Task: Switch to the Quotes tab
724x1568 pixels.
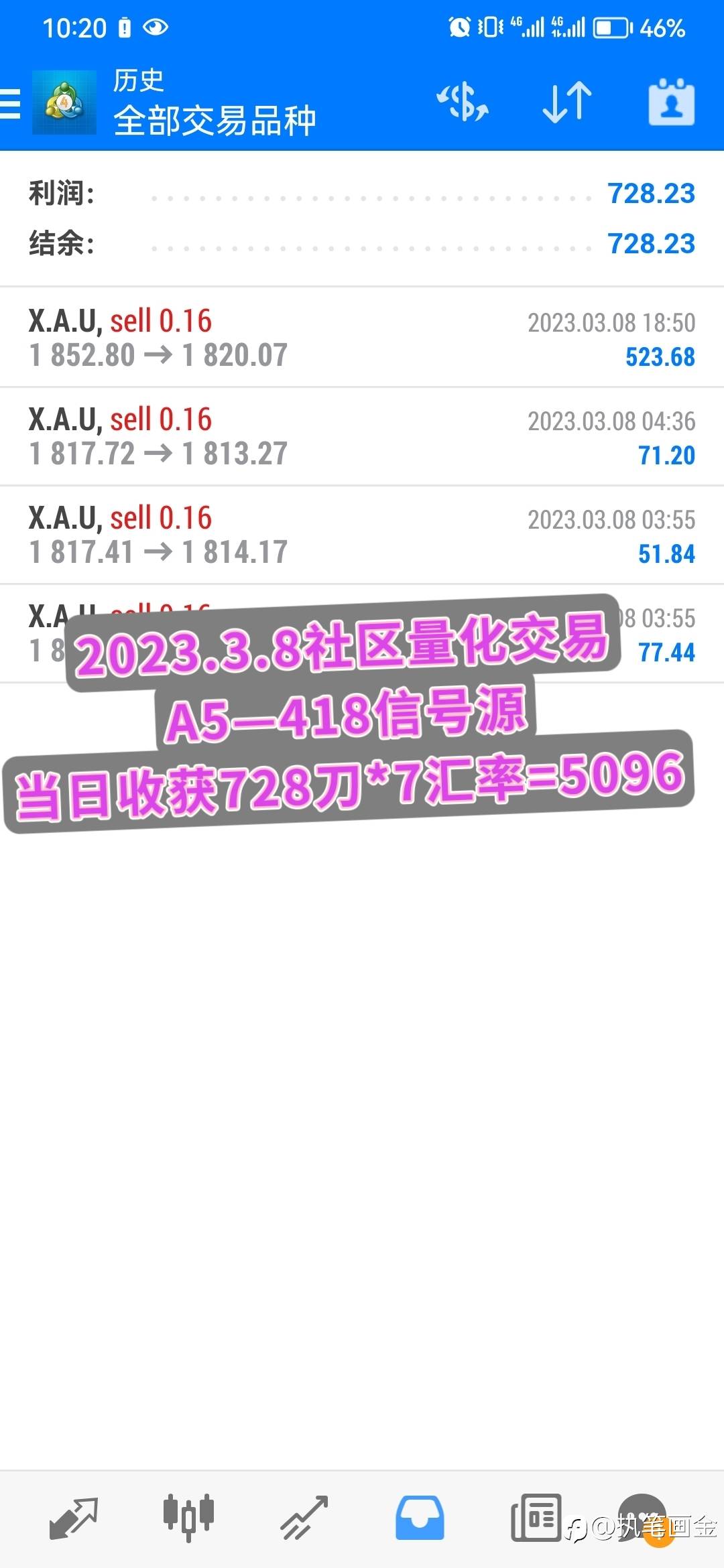Action: coord(74,1517)
